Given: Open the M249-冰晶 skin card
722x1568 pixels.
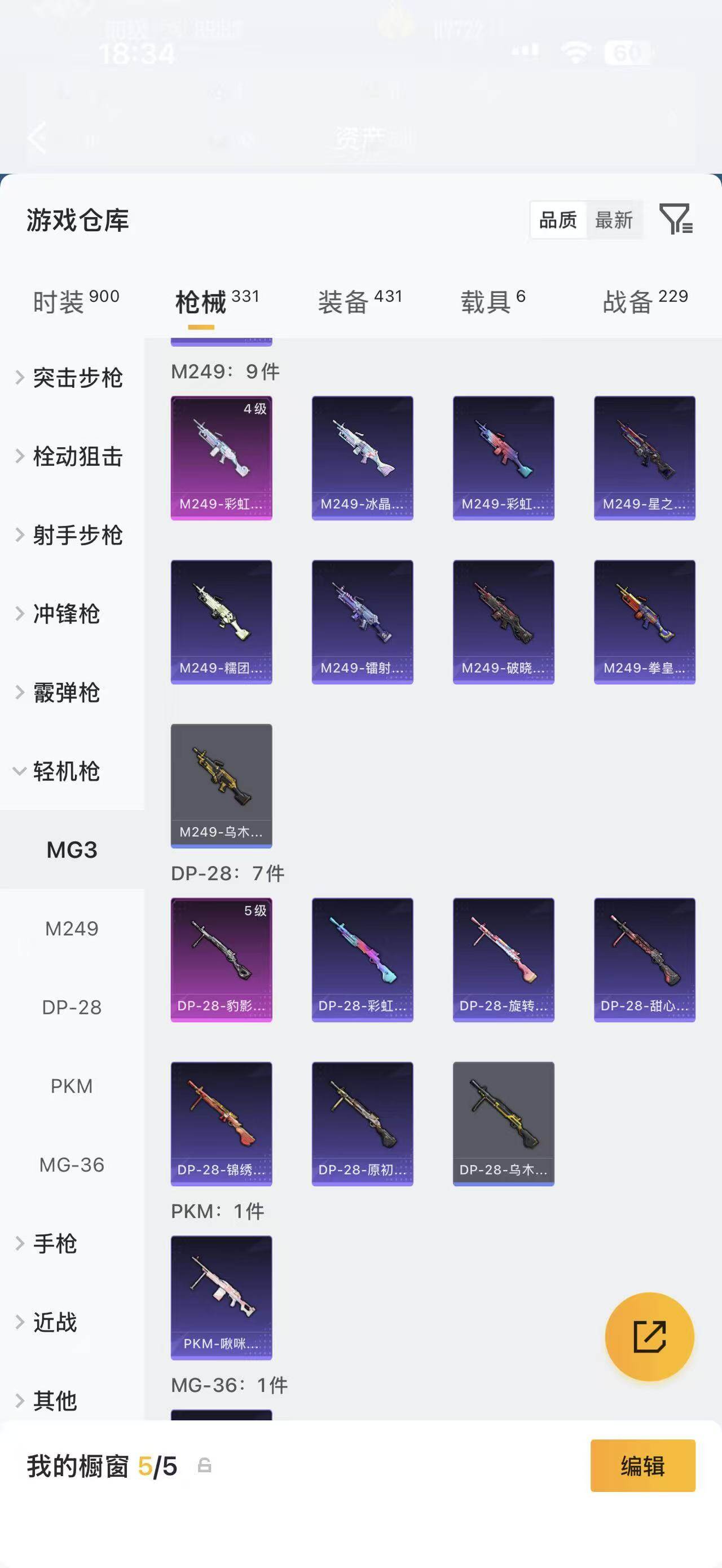Looking at the screenshot, I should point(362,458).
